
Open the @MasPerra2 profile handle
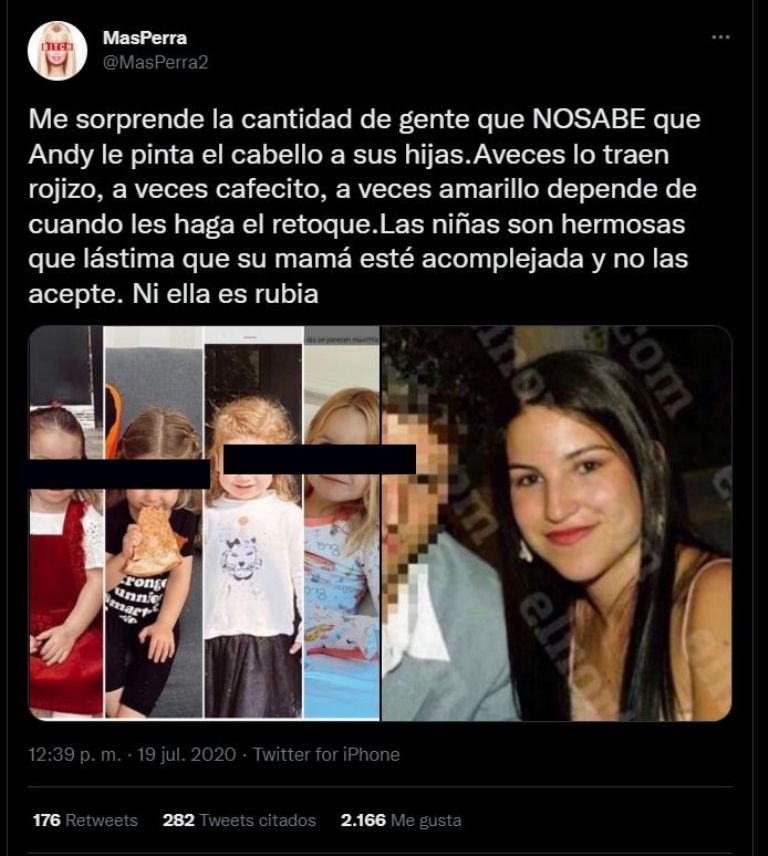click(x=155, y=61)
